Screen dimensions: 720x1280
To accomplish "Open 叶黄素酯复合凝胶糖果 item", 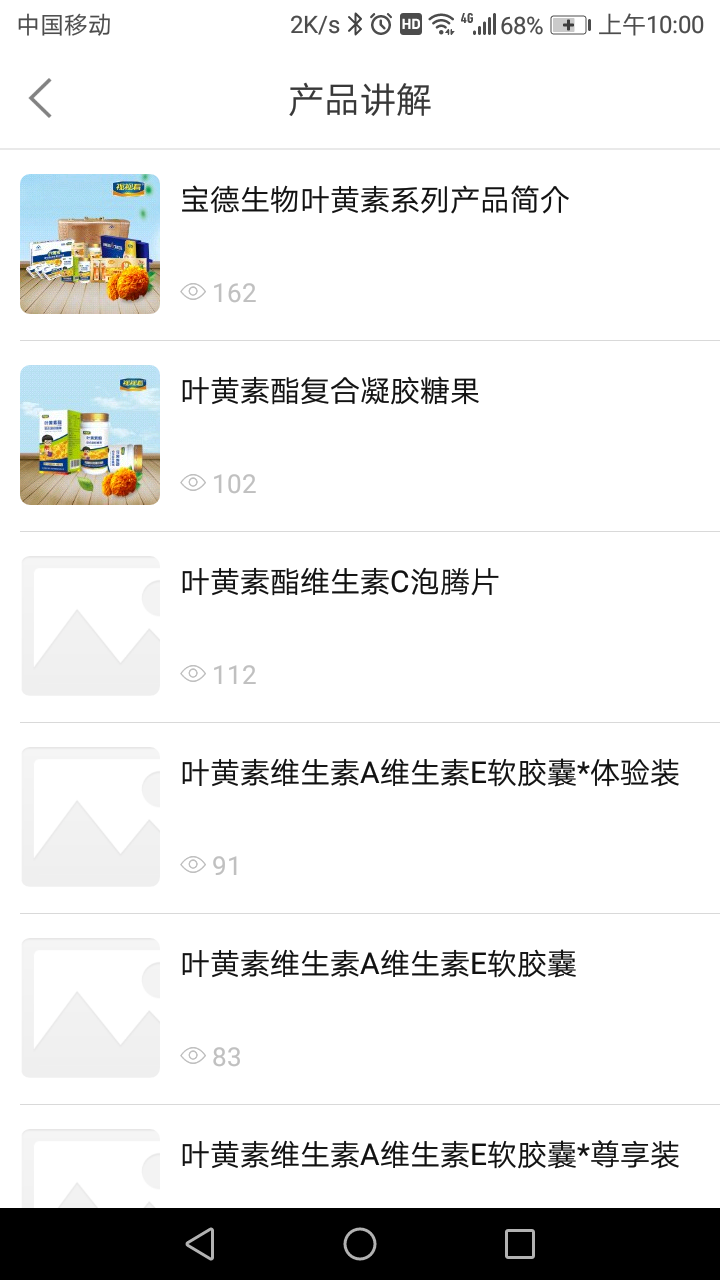I will point(330,391).
